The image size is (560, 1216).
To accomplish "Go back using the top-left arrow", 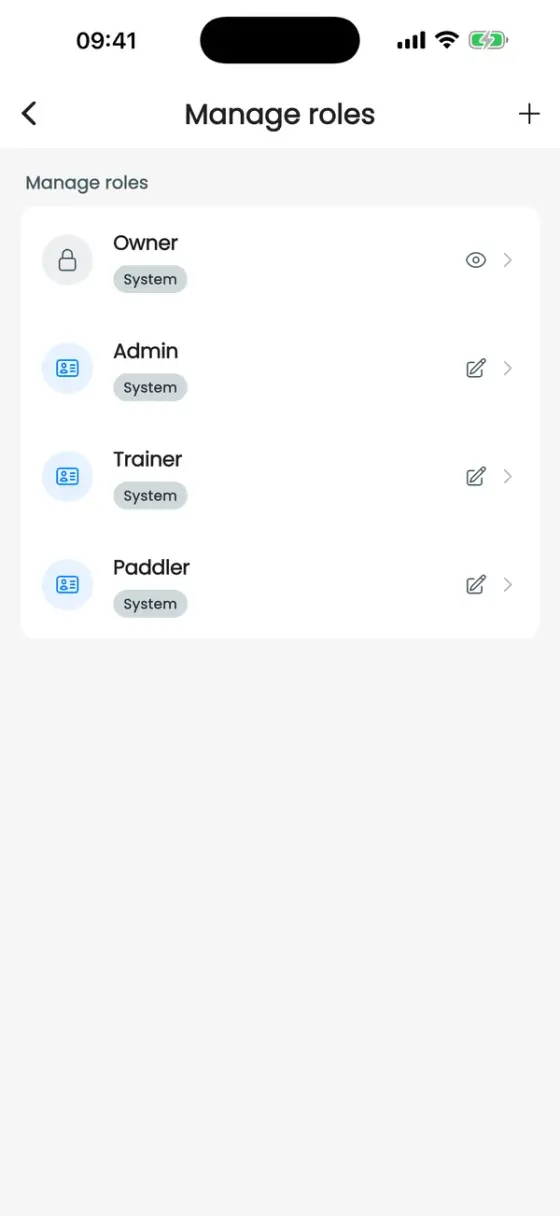I will 29,114.
